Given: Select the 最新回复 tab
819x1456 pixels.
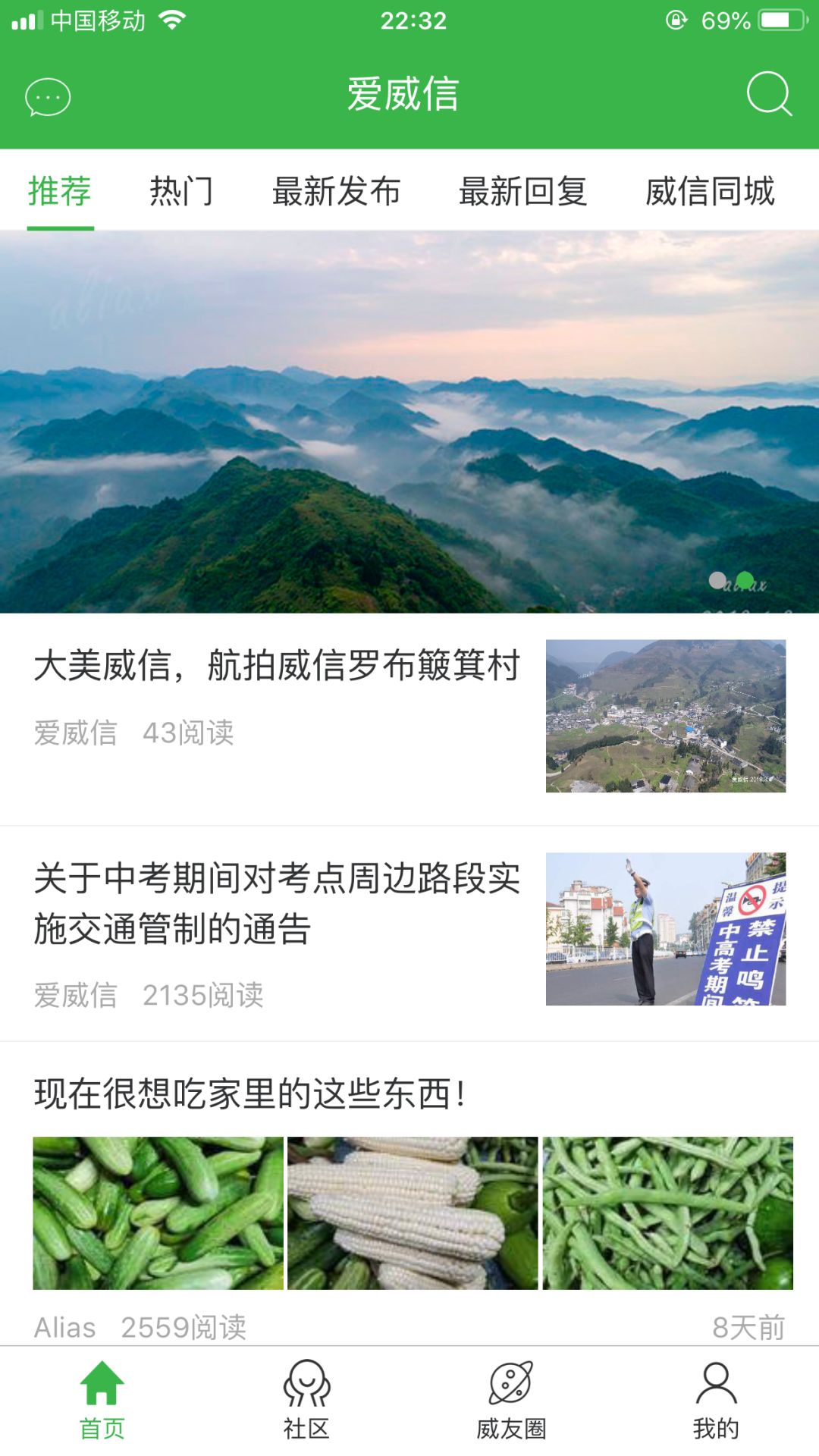Looking at the screenshot, I should click(x=523, y=191).
